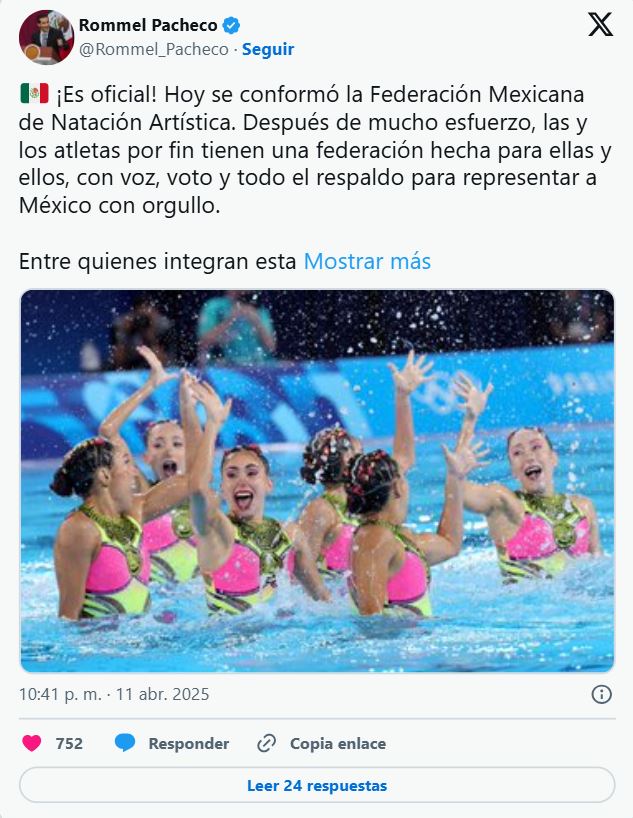The width and height of the screenshot is (633, 818).
Task: Follow Rommel Pacheco via Seguir
Action: pos(268,49)
